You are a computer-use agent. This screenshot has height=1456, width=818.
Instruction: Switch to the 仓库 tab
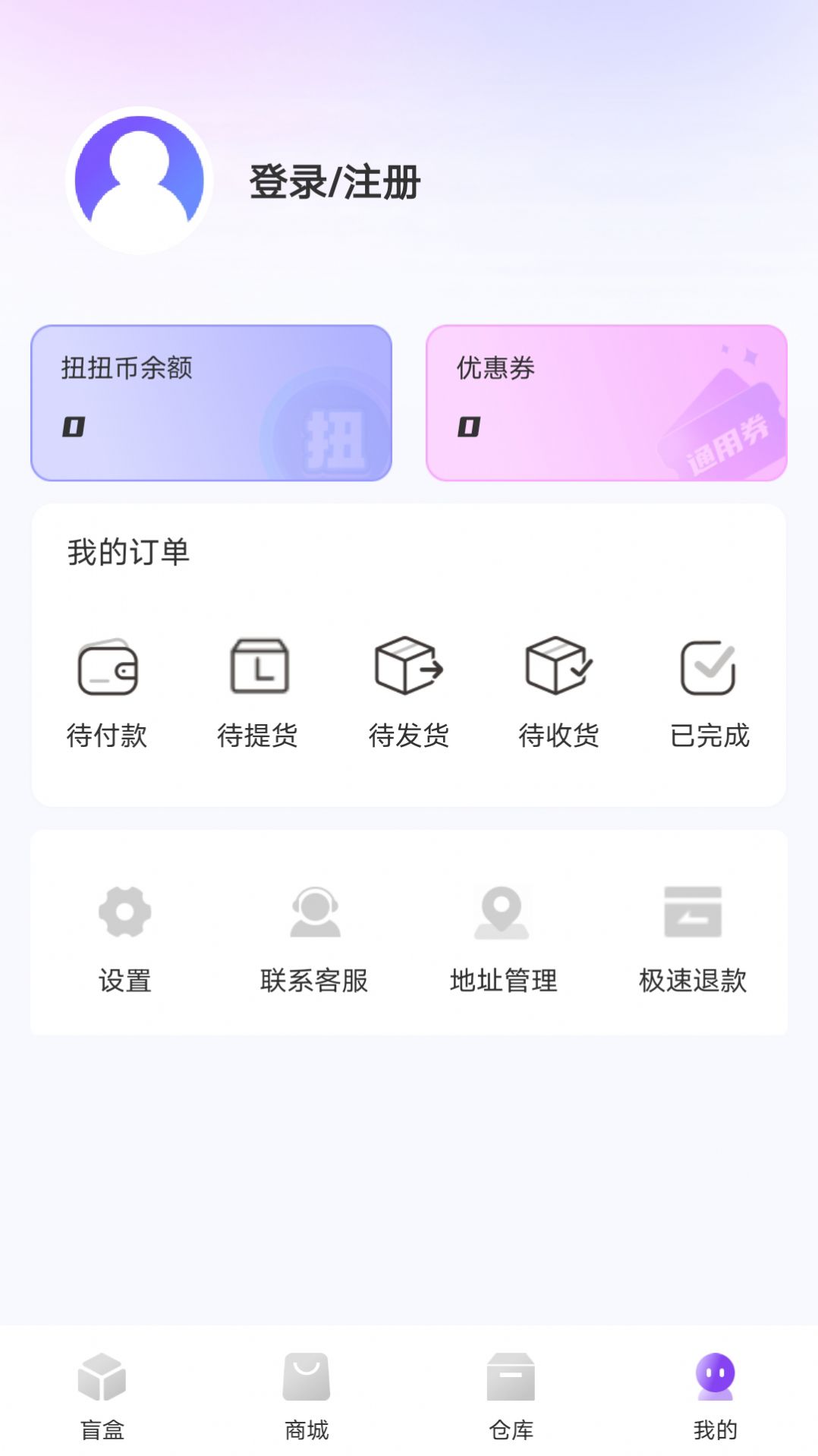click(x=511, y=1404)
